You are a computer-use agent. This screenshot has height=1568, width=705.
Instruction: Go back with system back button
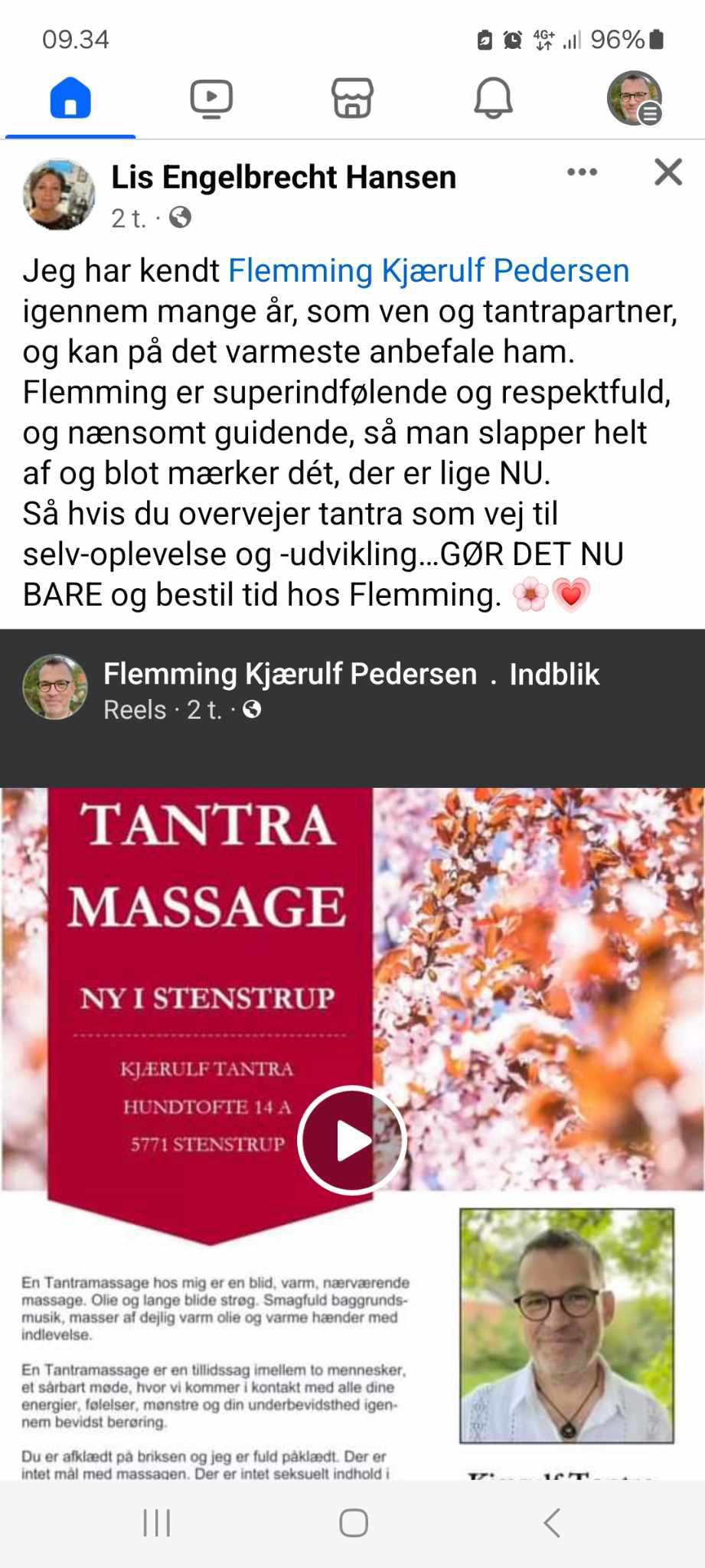[x=552, y=1523]
